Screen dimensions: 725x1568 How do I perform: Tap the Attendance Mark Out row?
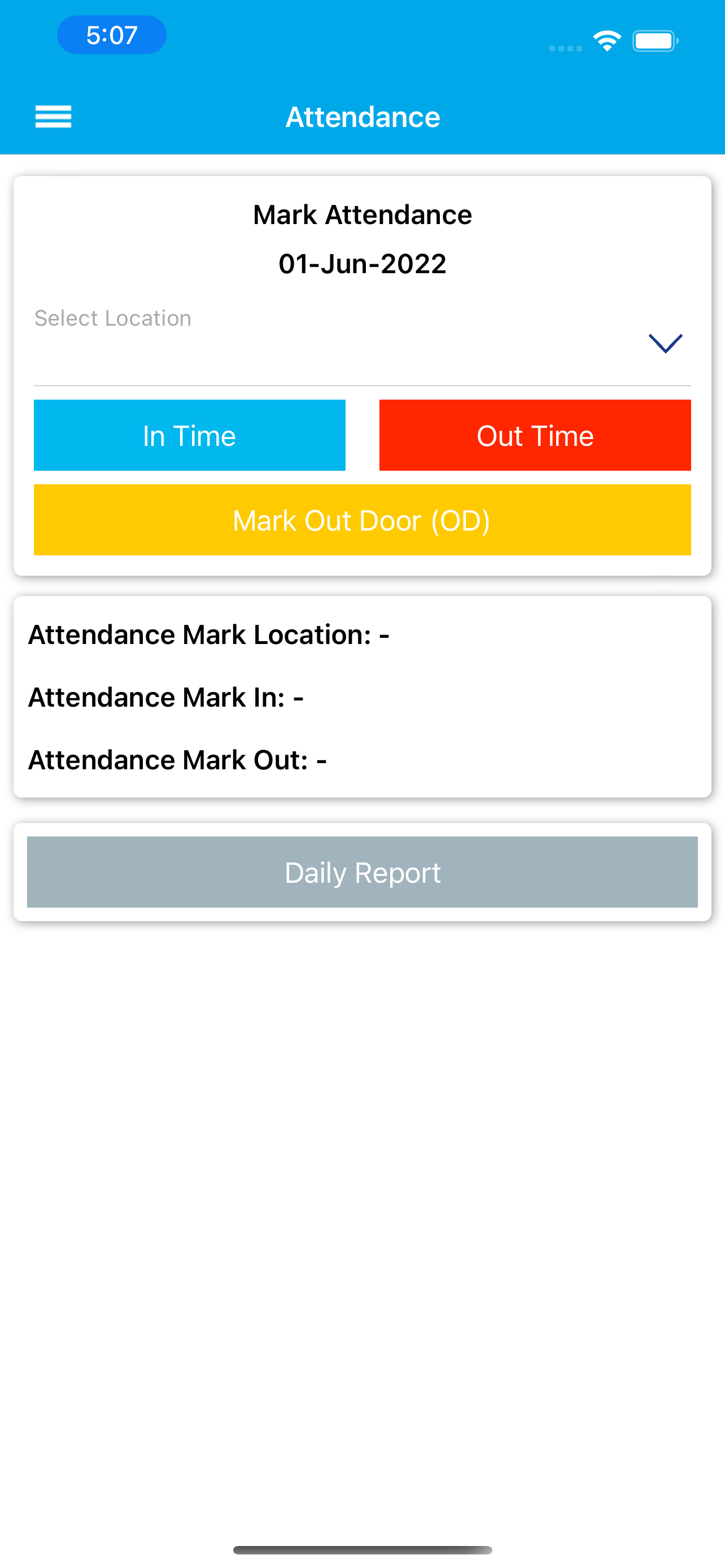pos(177,759)
